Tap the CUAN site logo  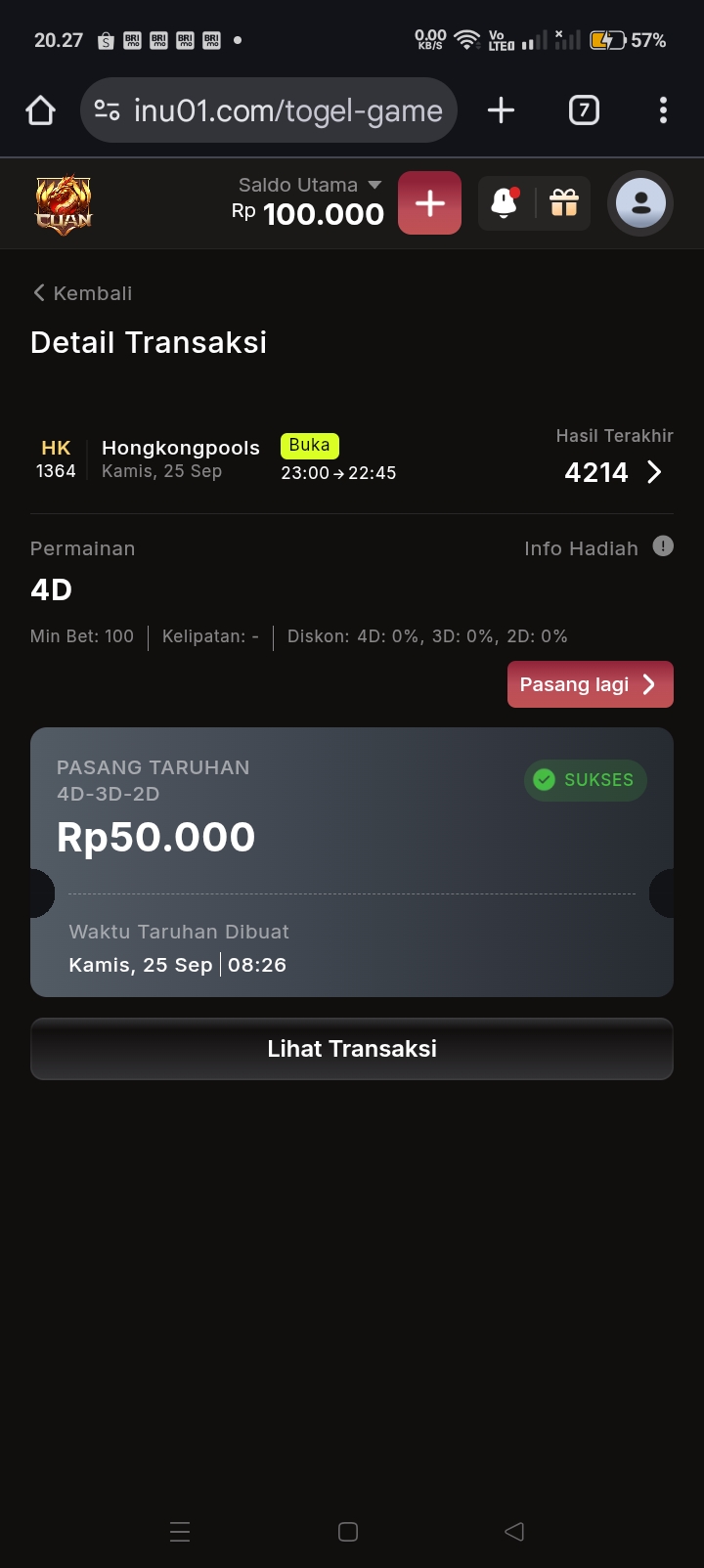click(64, 203)
